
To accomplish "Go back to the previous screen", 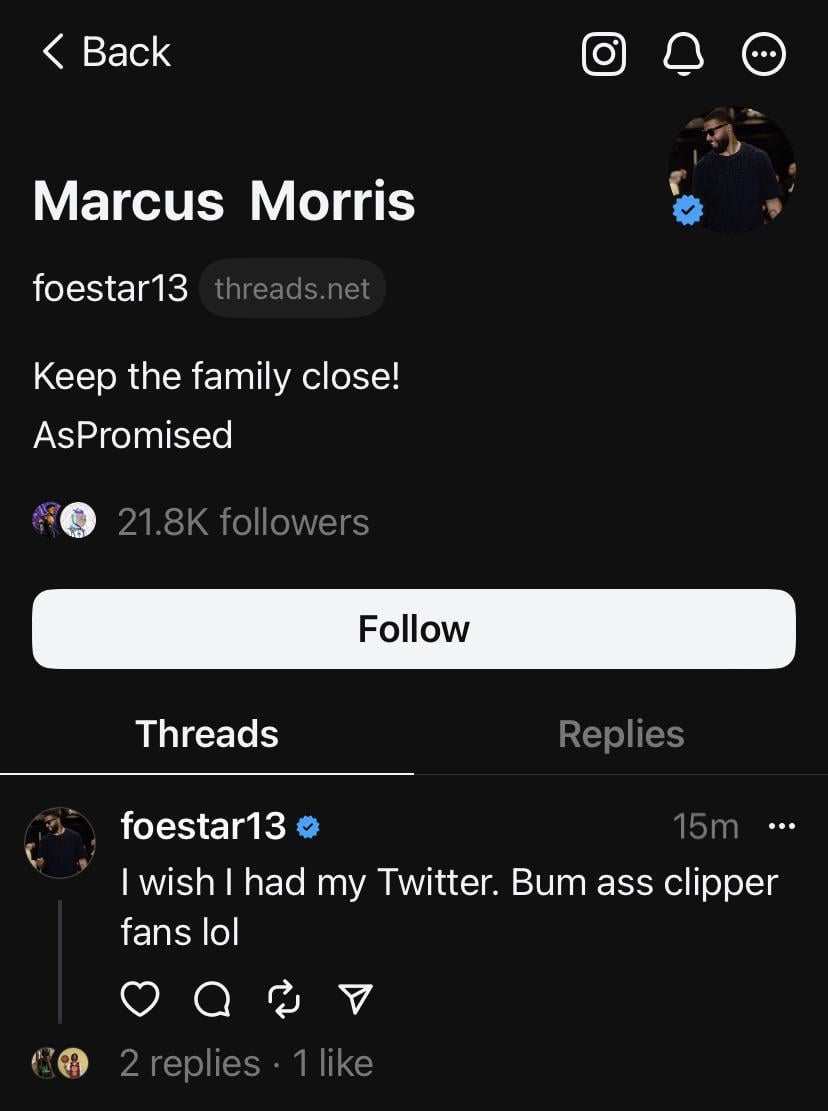I will click(106, 52).
